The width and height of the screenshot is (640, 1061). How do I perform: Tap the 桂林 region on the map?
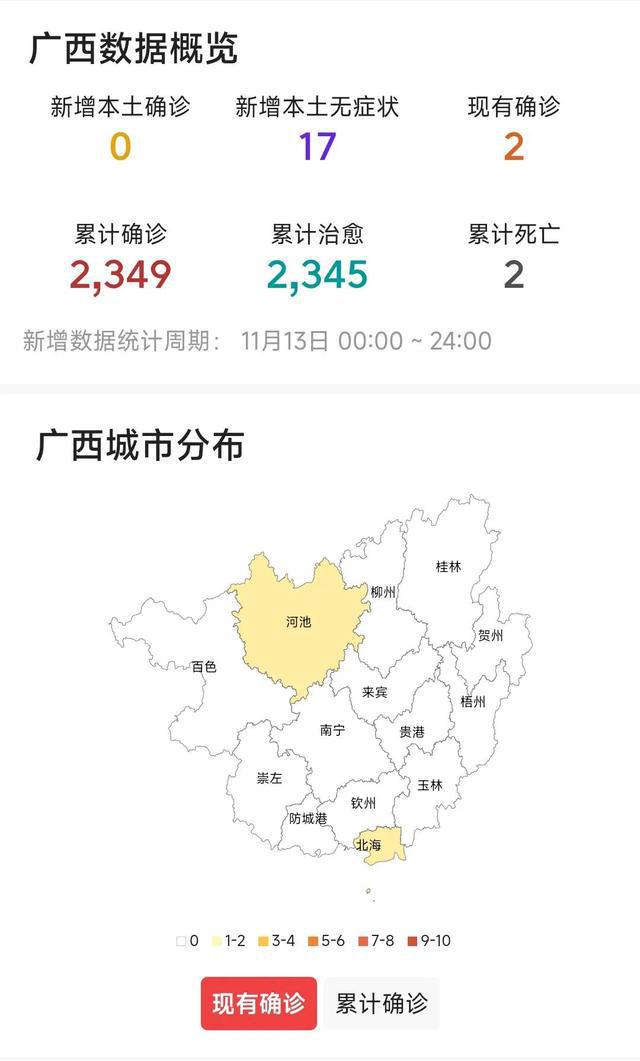tap(448, 566)
